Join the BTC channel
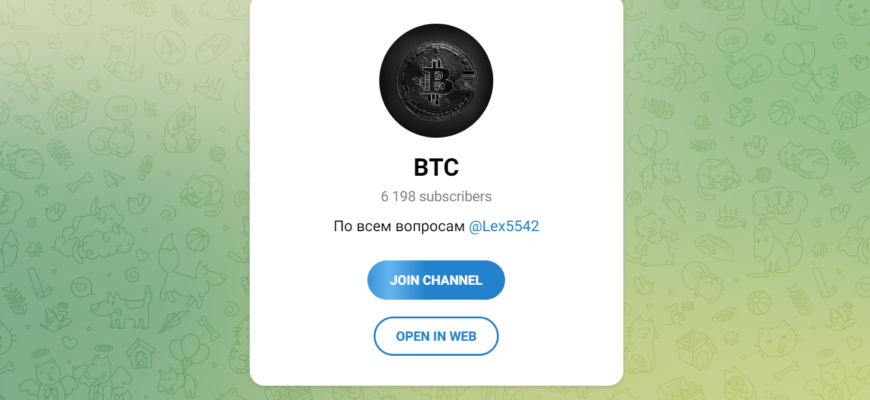The image size is (870, 400). coord(435,280)
